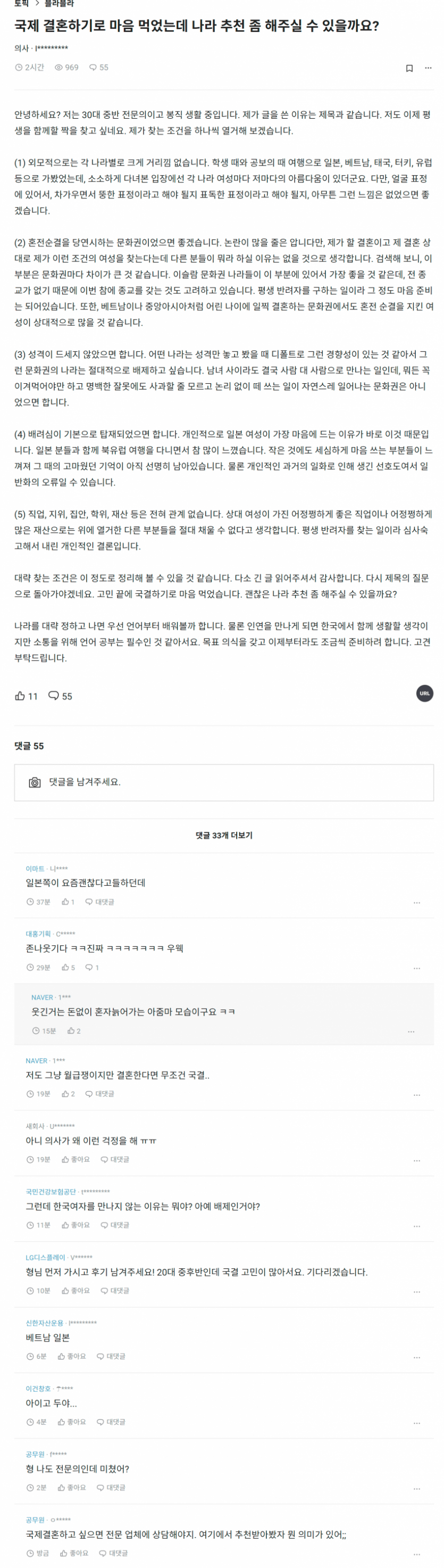Open the 대홍기획 company link
Image resolution: width=444 pixels, height=1568 pixels.
click(38, 934)
